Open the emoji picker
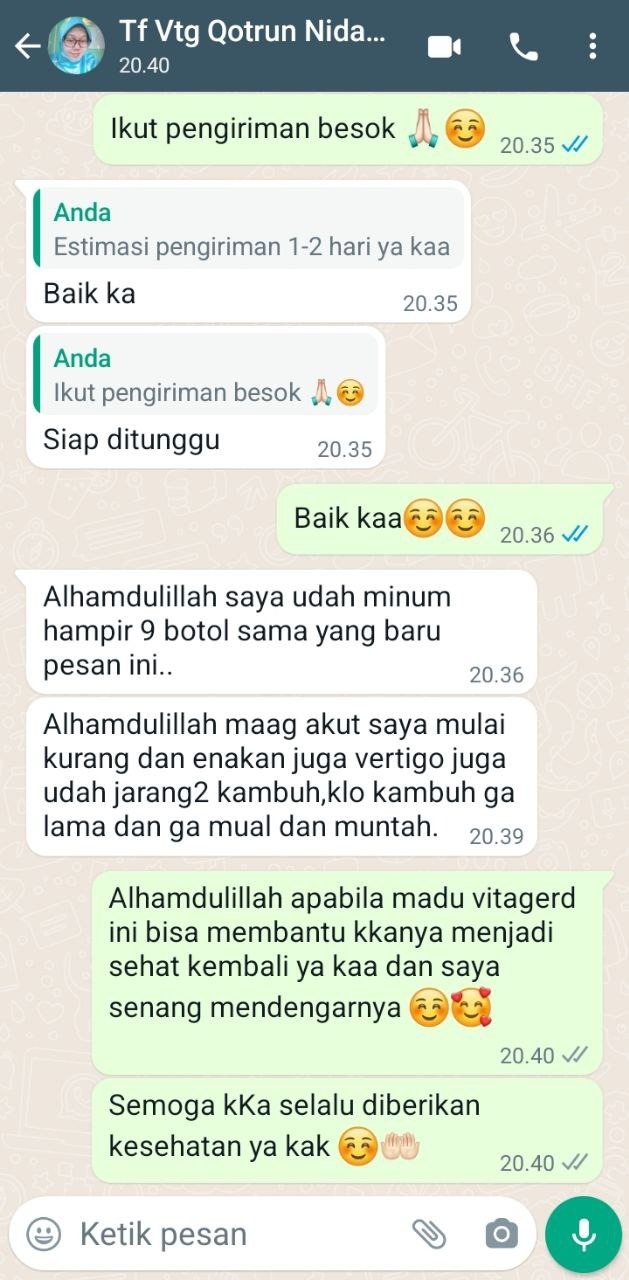The image size is (629, 1280). click(x=43, y=1234)
